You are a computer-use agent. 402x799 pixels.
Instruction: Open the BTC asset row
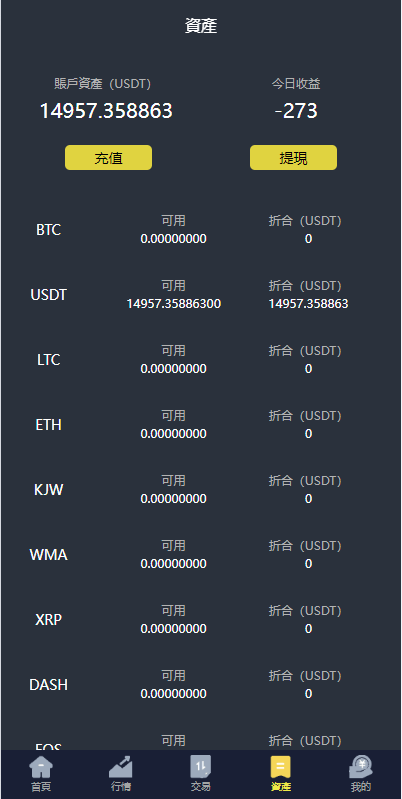[x=201, y=230]
